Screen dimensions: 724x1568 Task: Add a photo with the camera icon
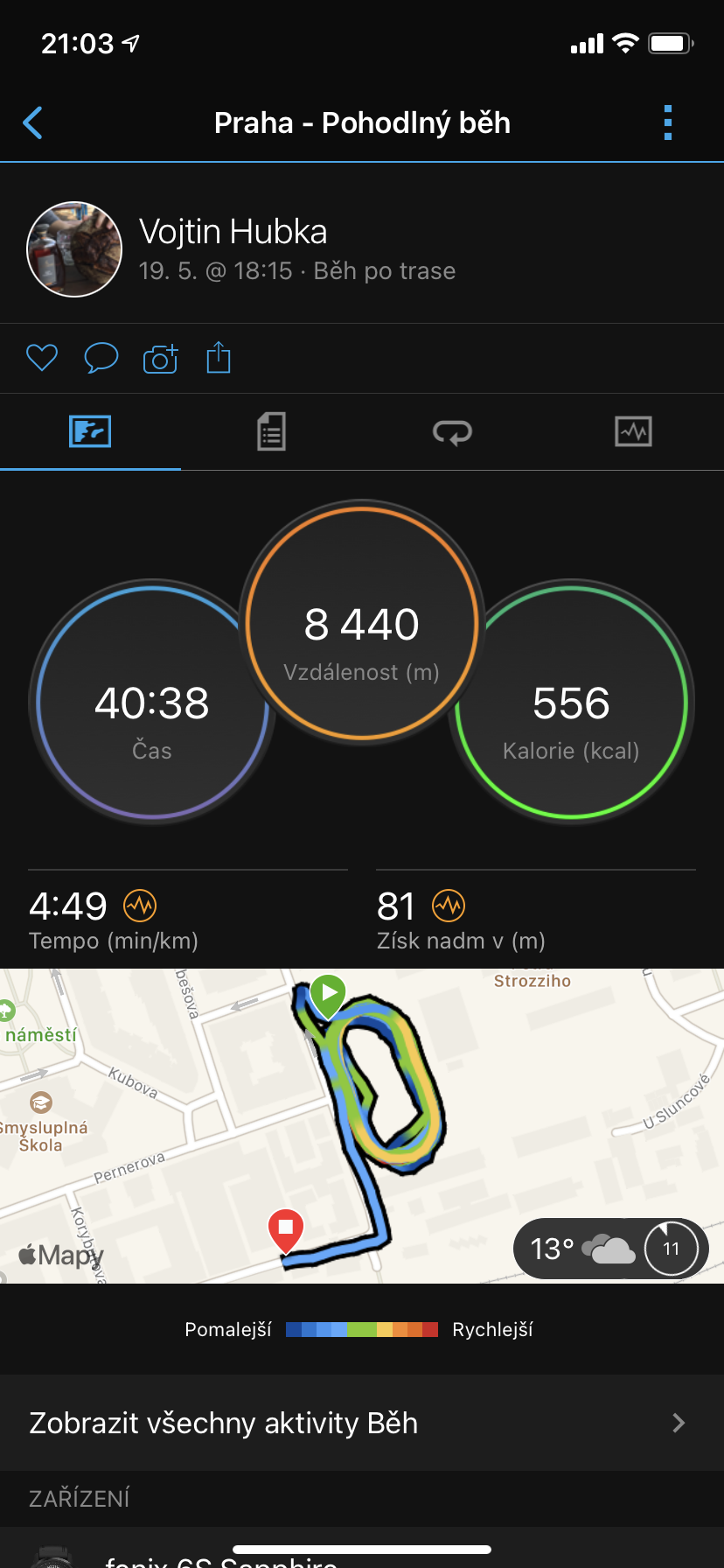click(x=161, y=358)
